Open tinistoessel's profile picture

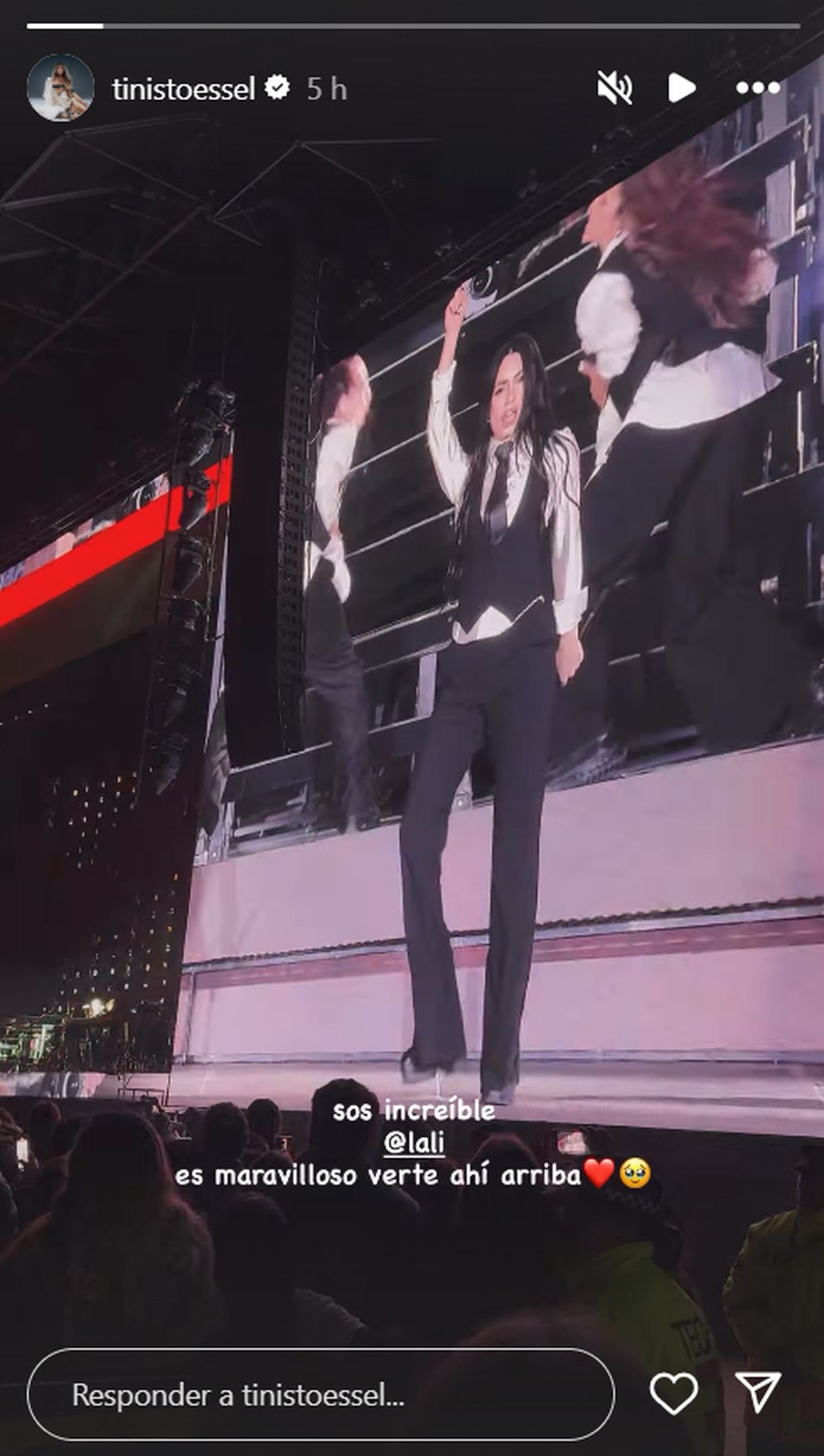pos(60,88)
